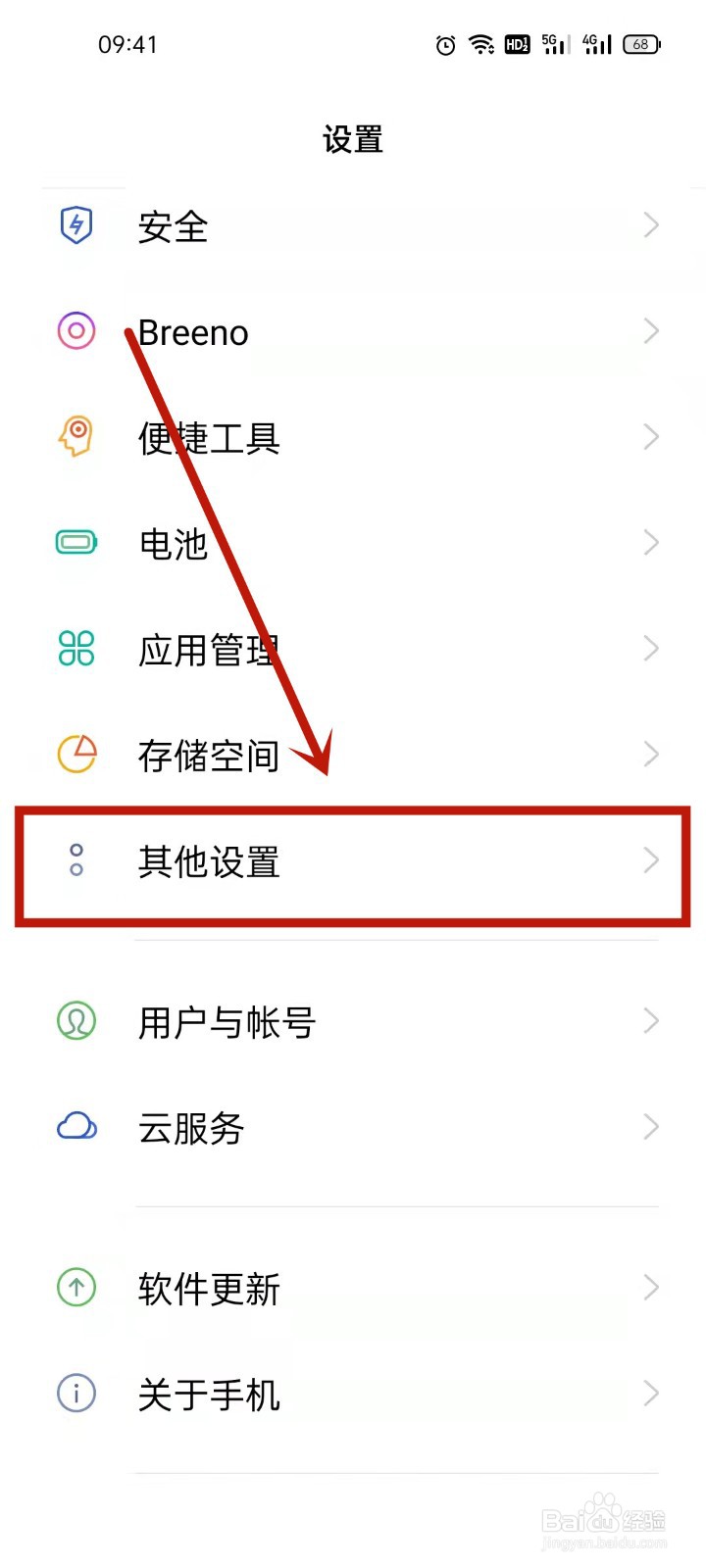Click the chevron next to 电池

click(650, 542)
